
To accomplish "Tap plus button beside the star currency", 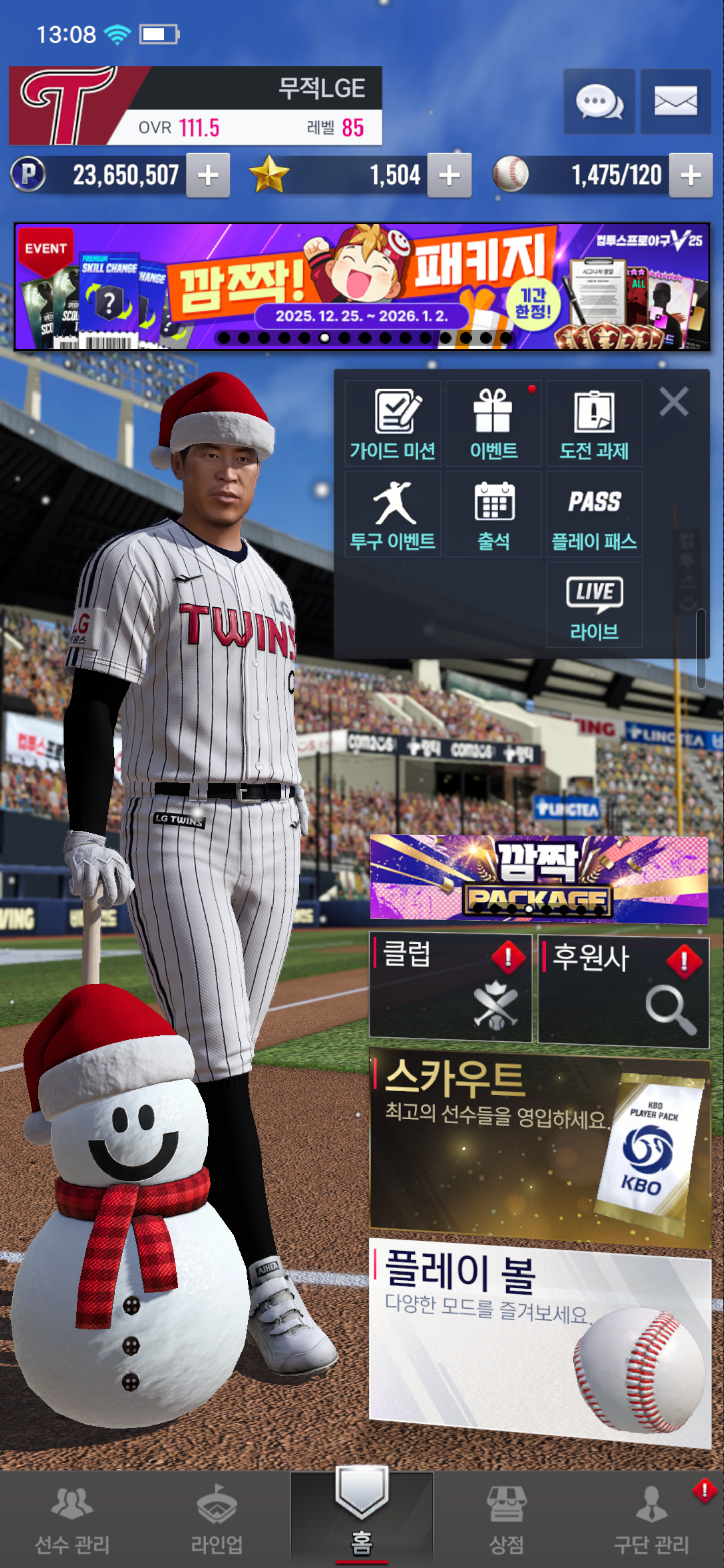I will [449, 176].
